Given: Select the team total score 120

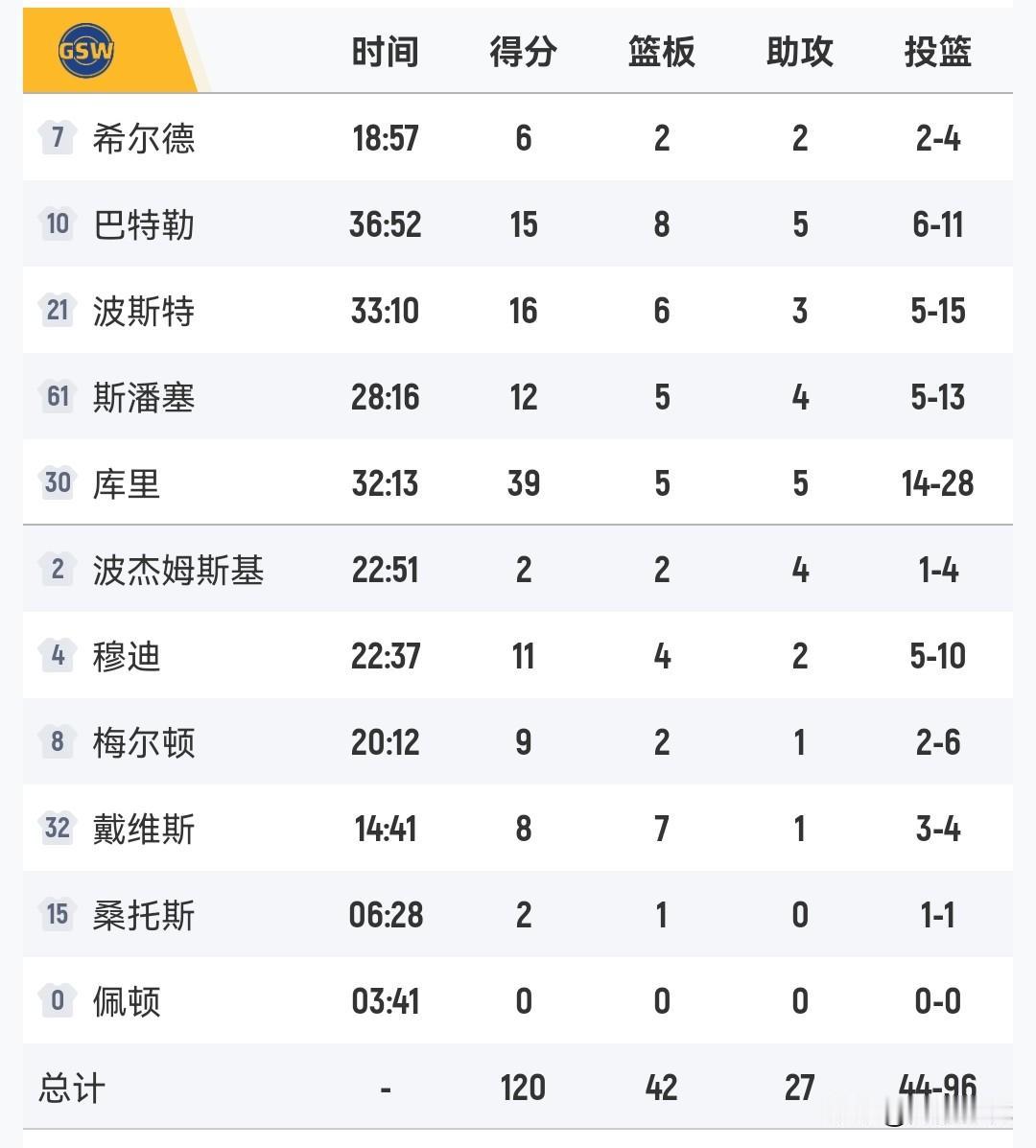Looking at the screenshot, I should pos(523,1087).
